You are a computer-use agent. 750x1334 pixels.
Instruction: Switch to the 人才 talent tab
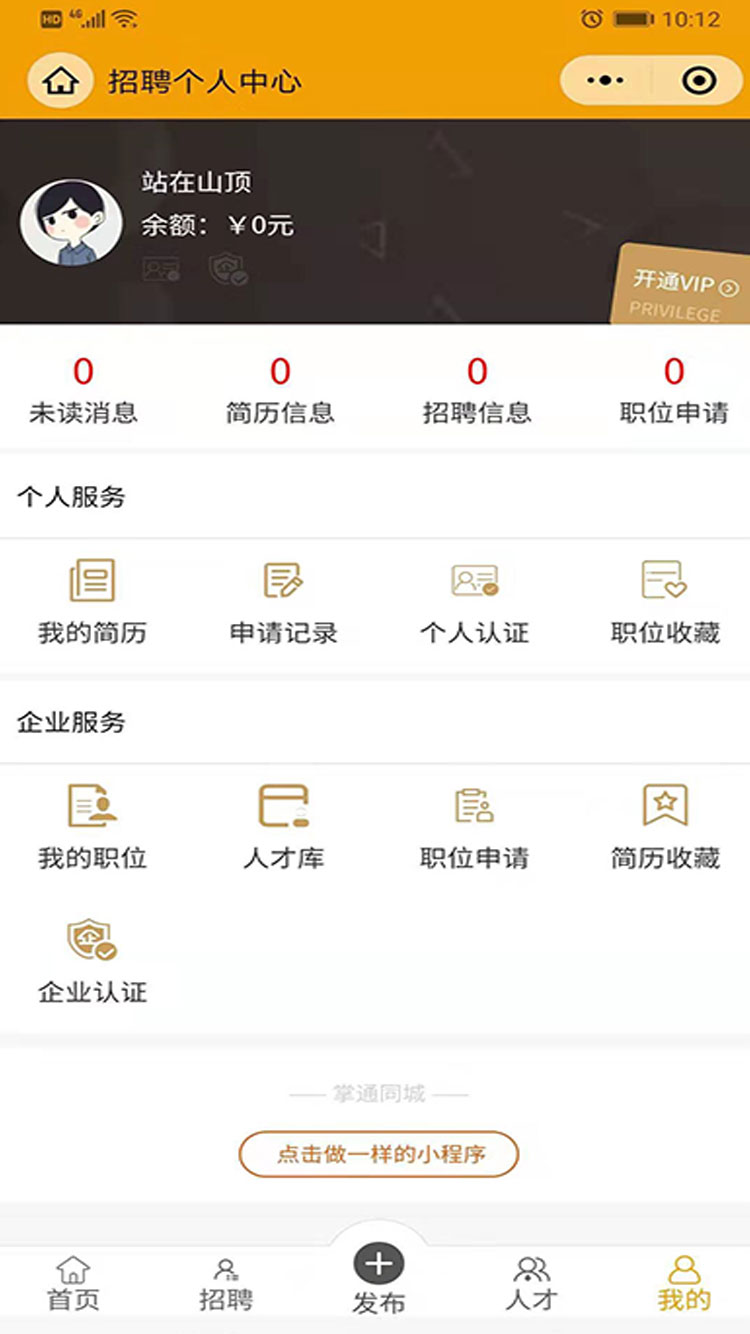tap(531, 1285)
